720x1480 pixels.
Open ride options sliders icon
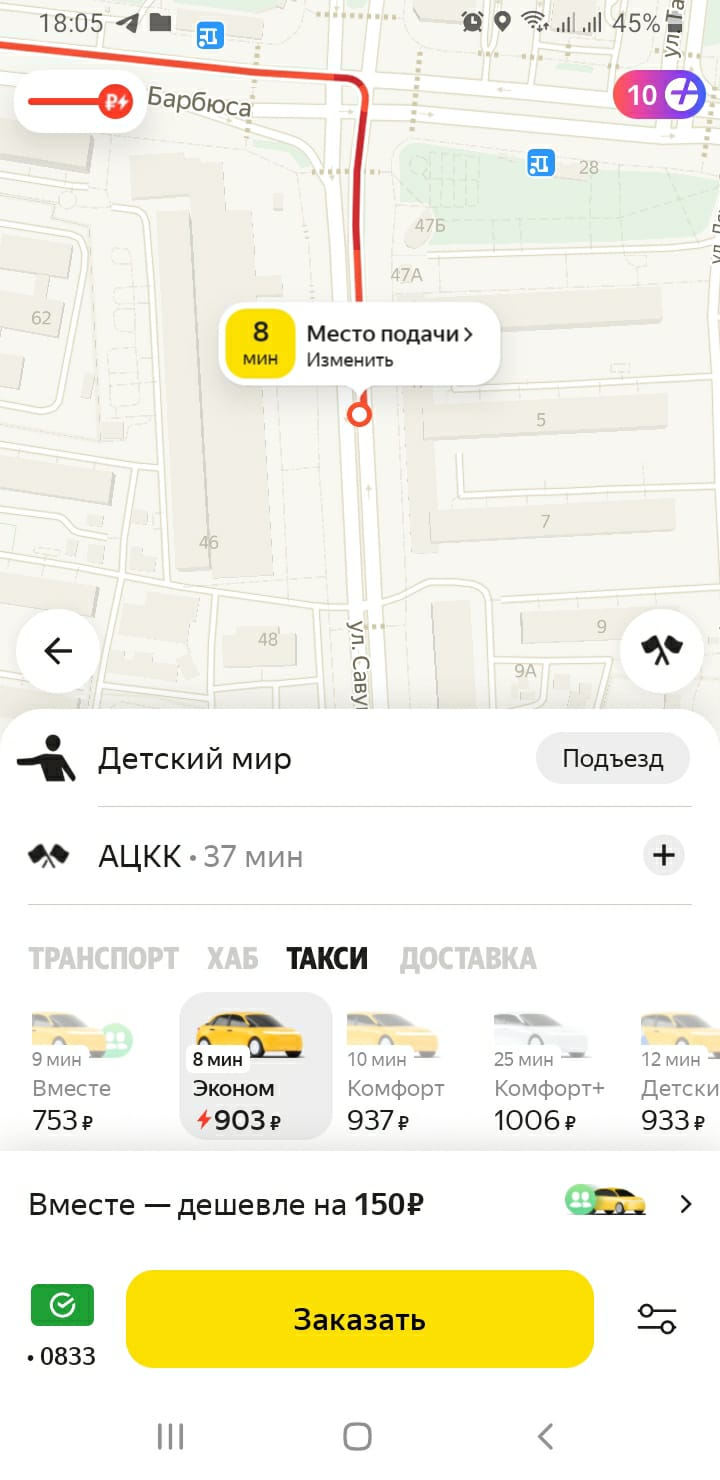[657, 1319]
